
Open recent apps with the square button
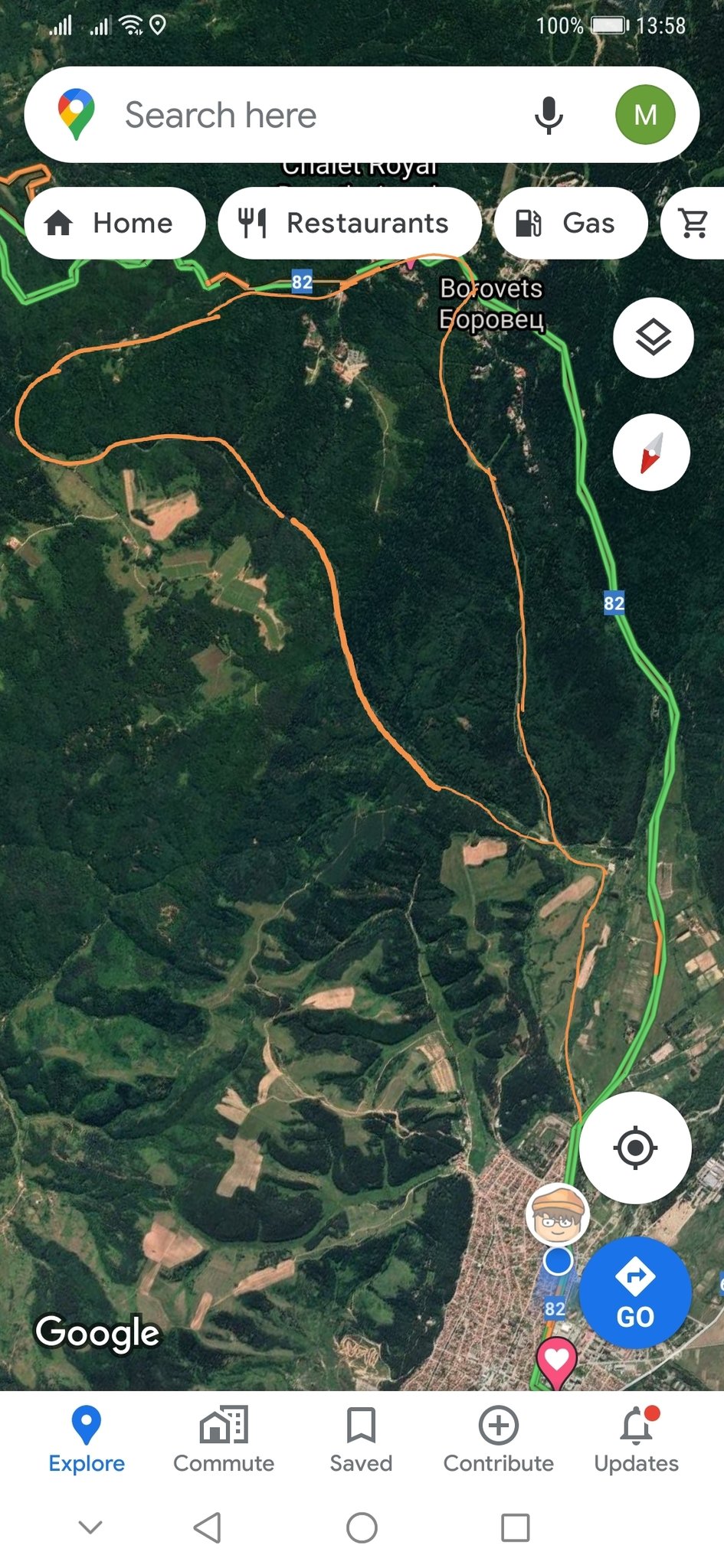pos(515,1527)
